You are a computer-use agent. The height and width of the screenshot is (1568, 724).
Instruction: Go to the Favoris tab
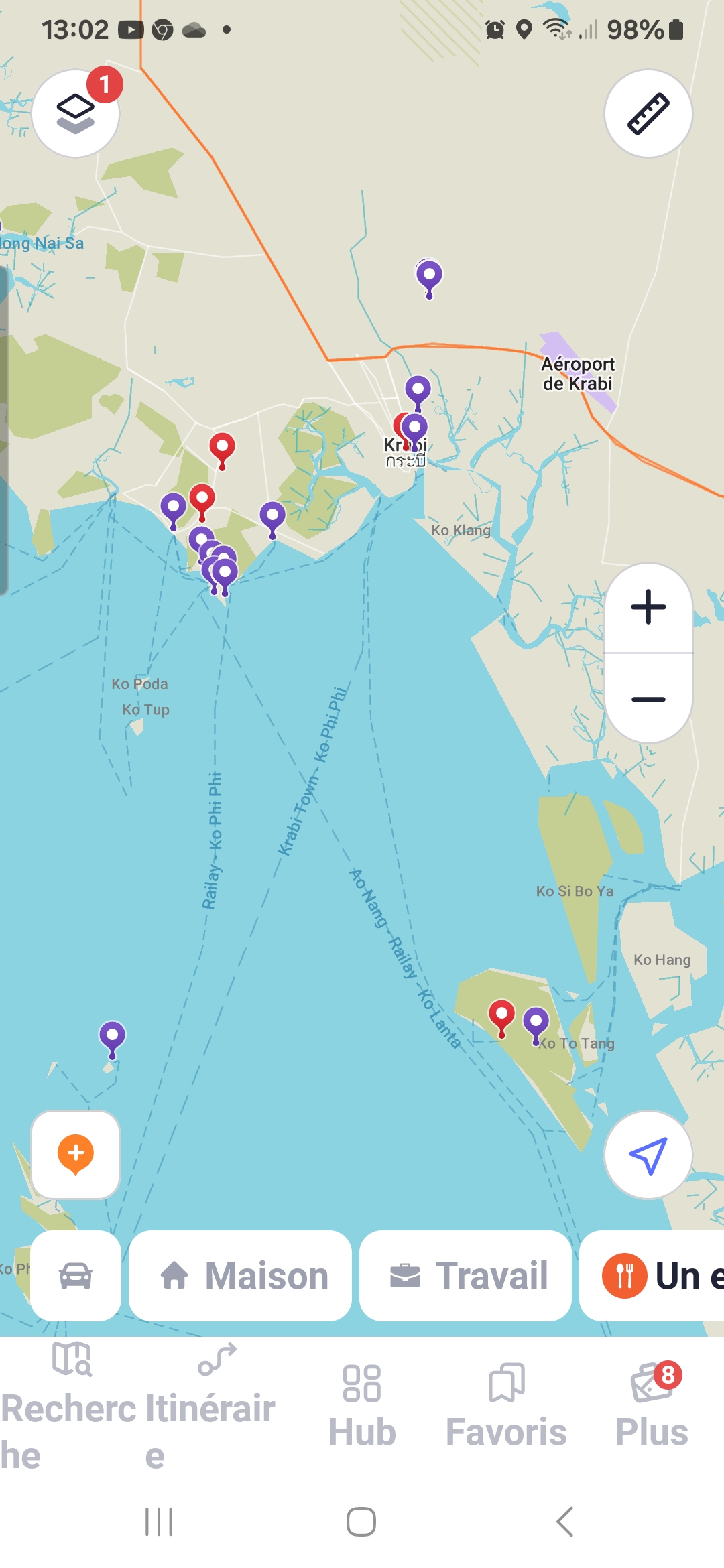(x=506, y=1406)
